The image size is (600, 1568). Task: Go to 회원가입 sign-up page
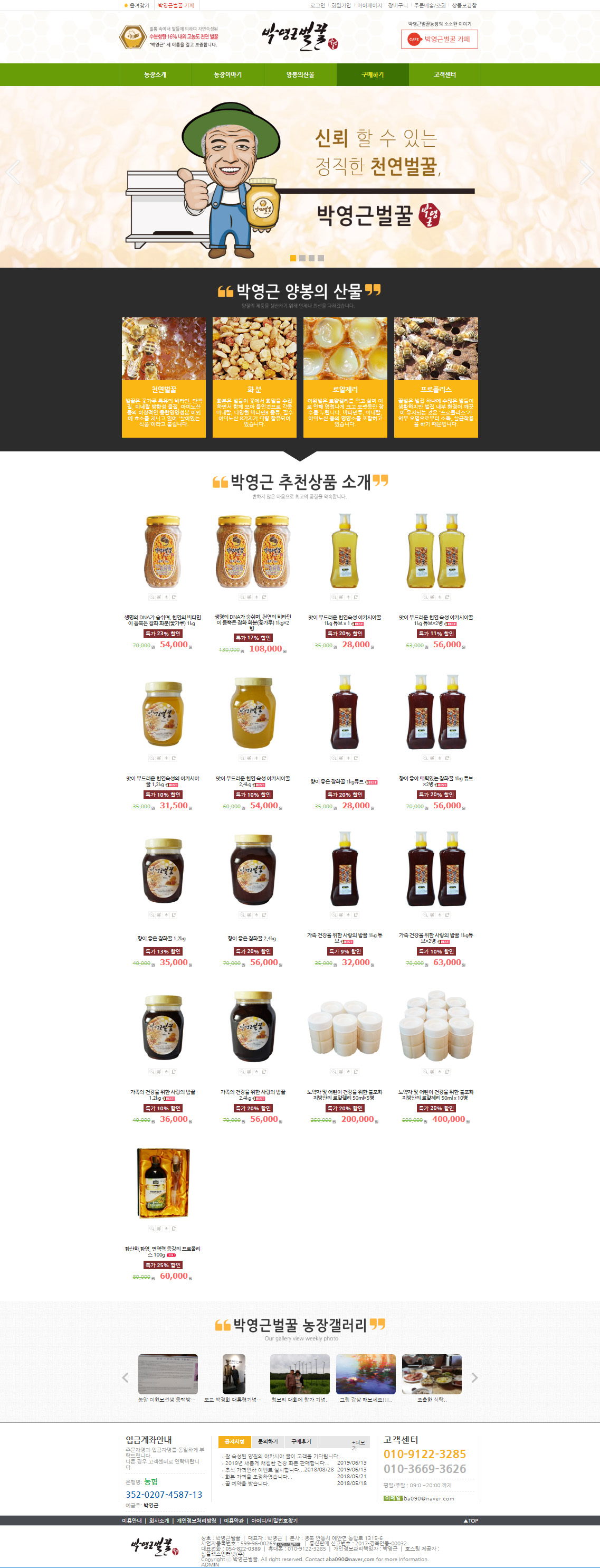pyautogui.click(x=340, y=5)
